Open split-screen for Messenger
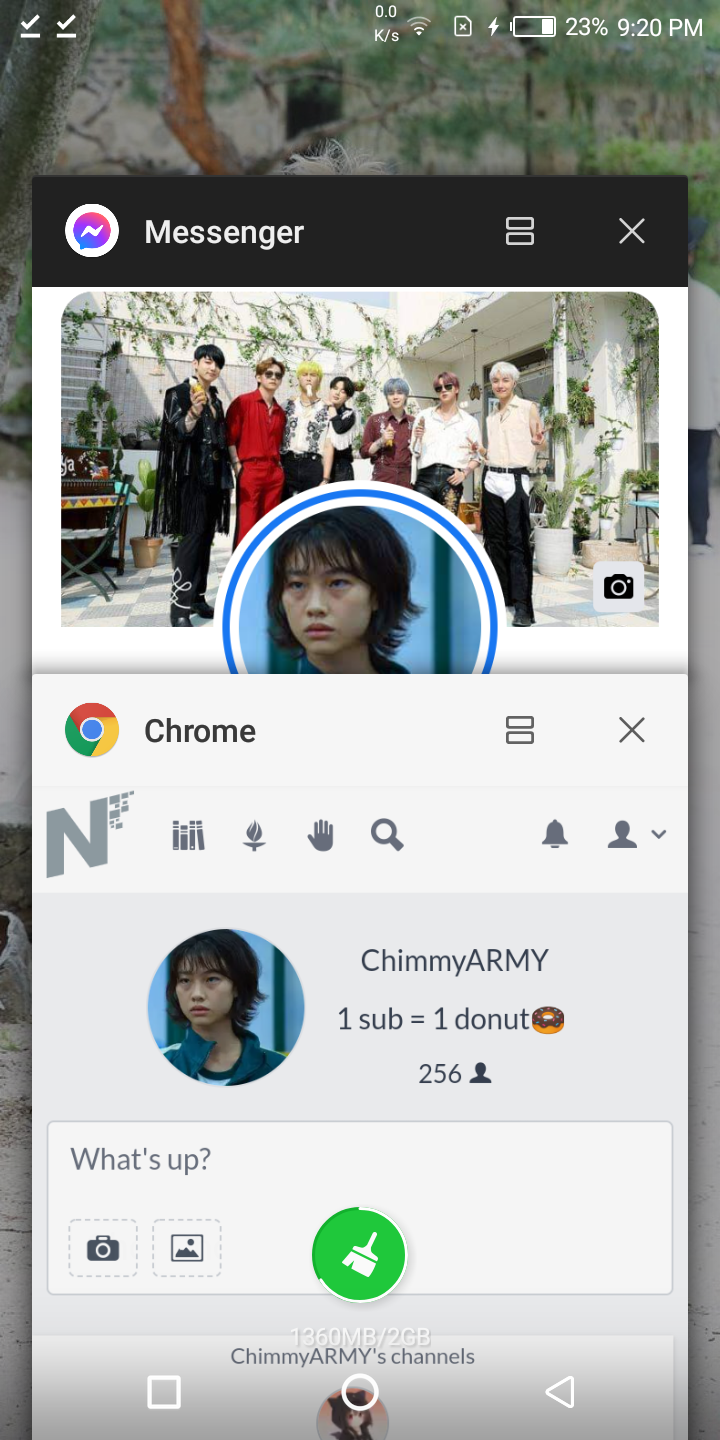Image resolution: width=720 pixels, height=1440 pixels. tap(520, 232)
